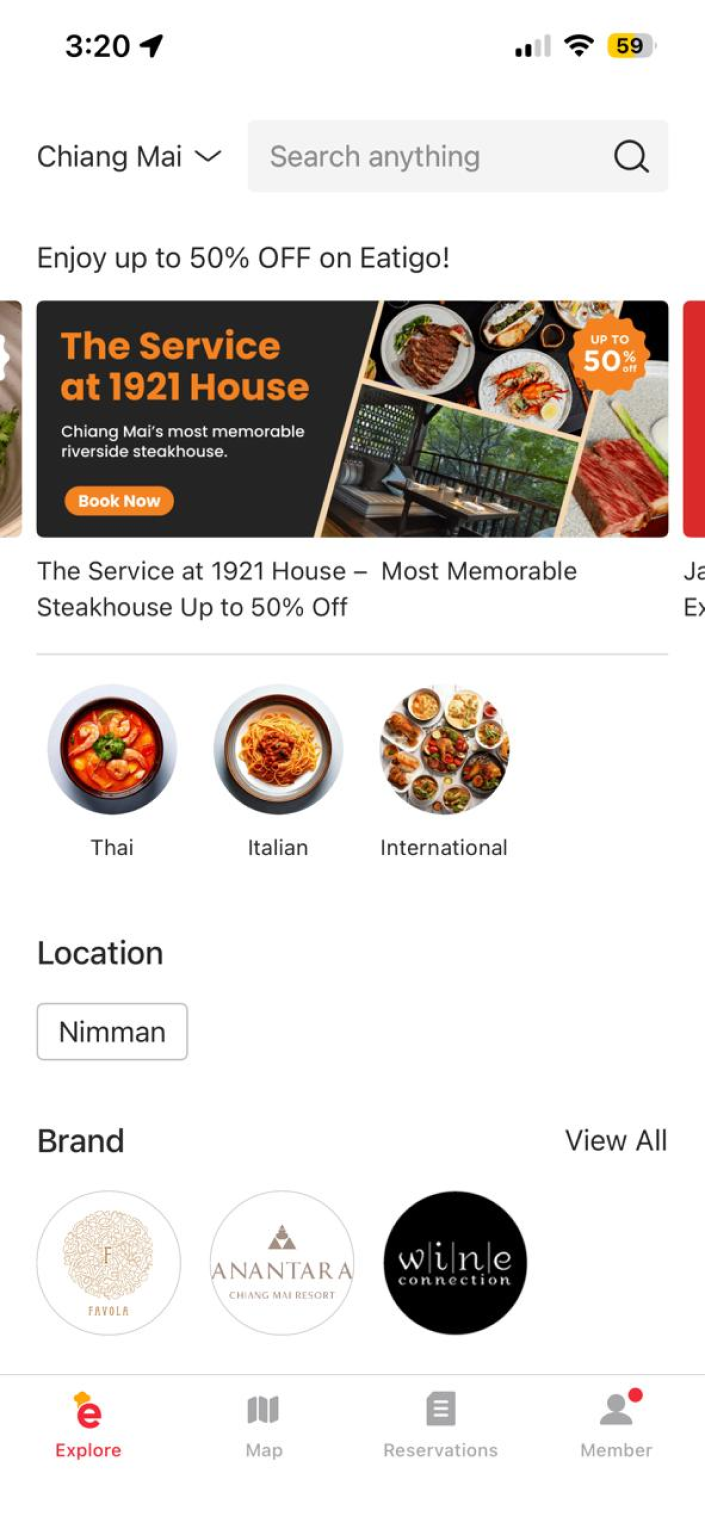Screen dimensions: 705x1524
Task: Filter by the Nimman location chip
Action: click(x=112, y=1032)
